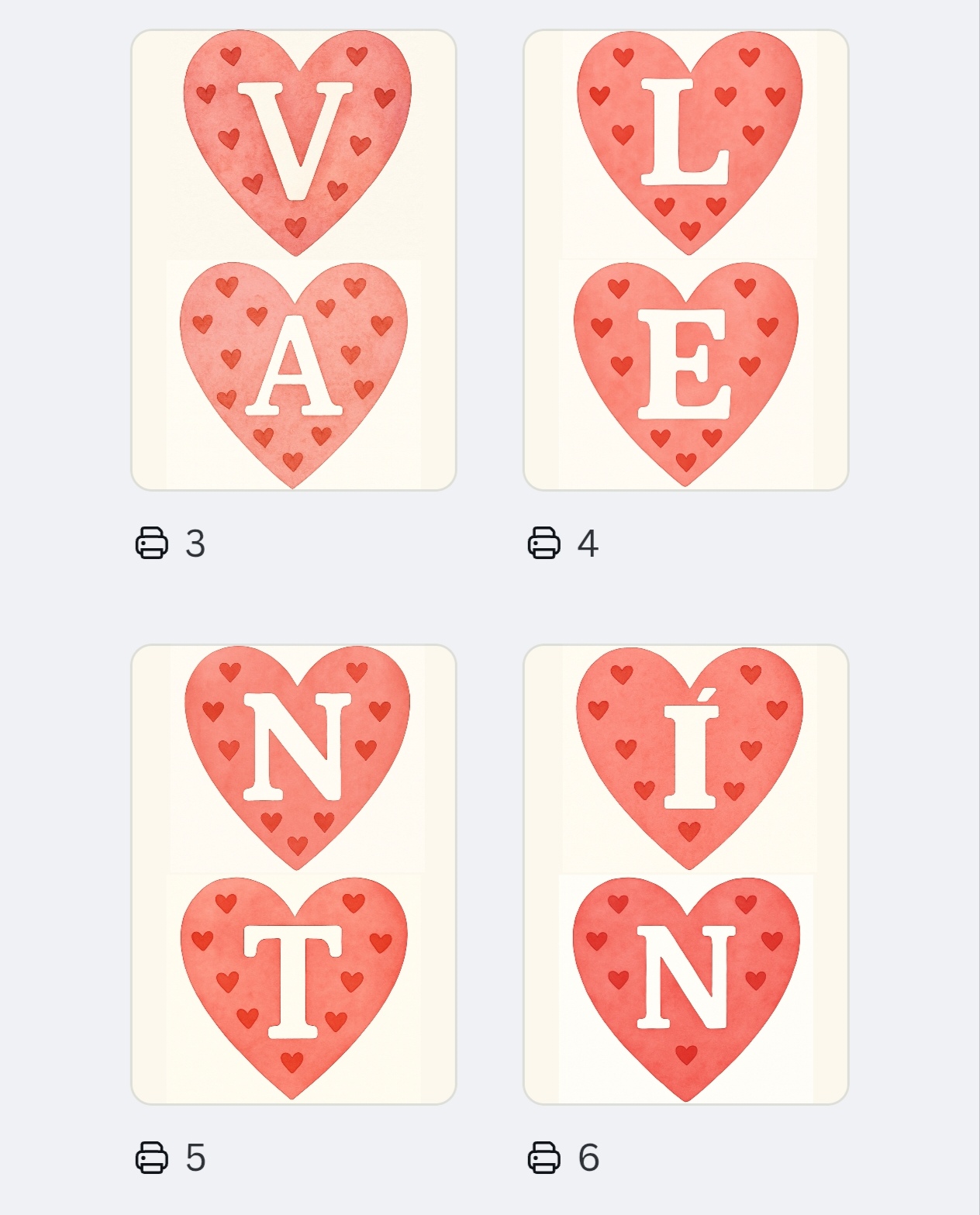980x1215 pixels.
Task: Select page 6 thumbnail with letters Í and N
Action: click(685, 874)
